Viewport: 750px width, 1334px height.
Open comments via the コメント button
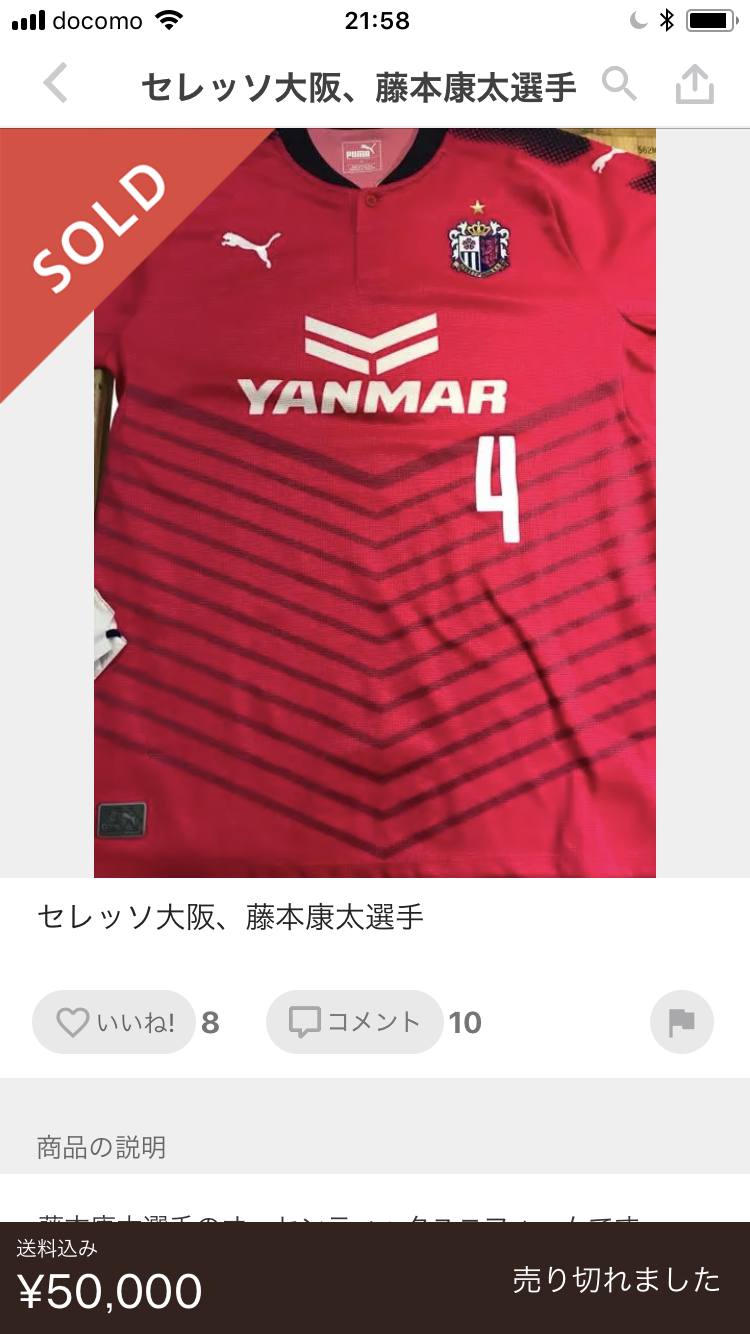pos(354,1022)
